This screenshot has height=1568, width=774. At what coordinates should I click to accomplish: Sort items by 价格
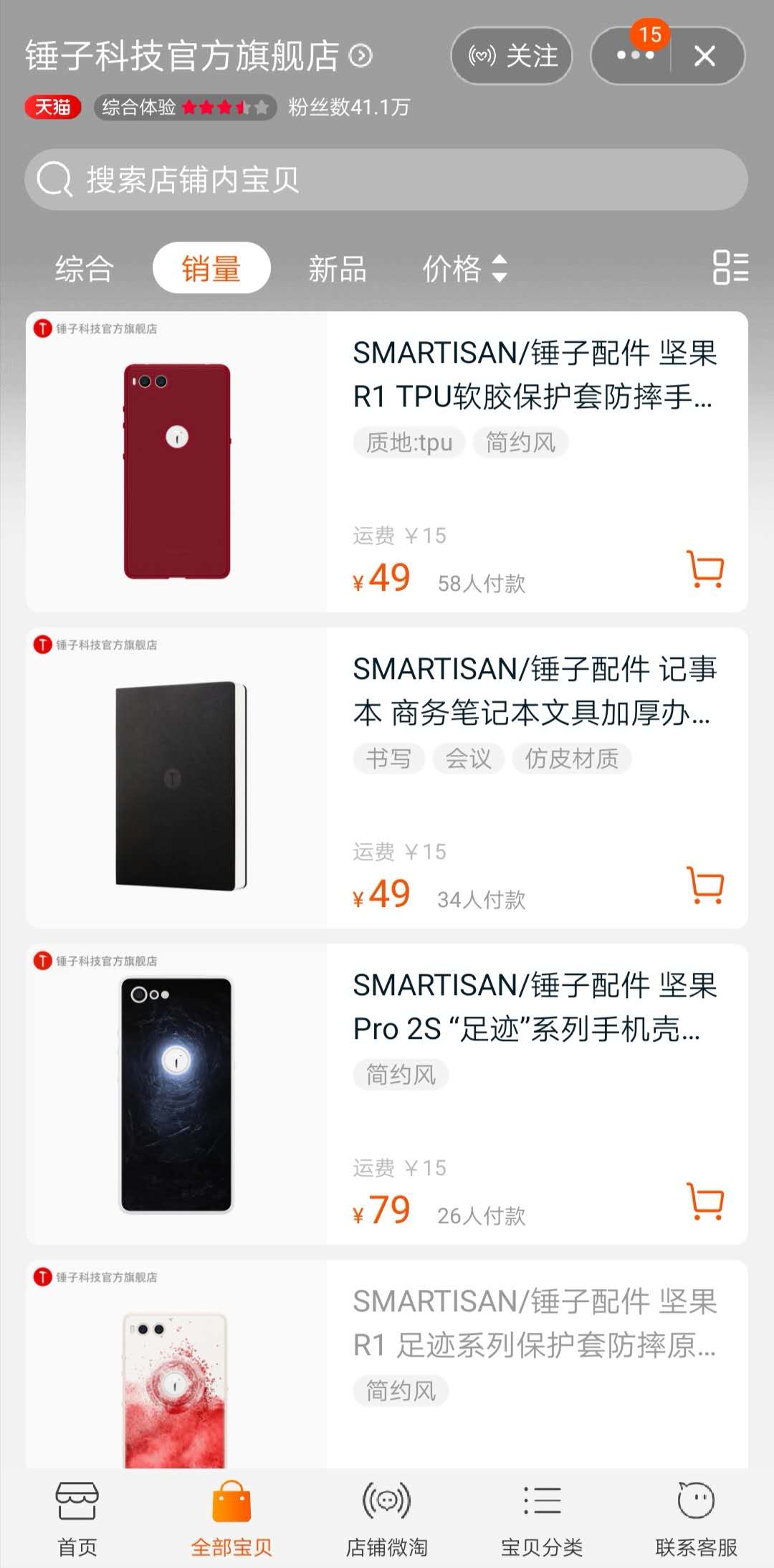(x=464, y=269)
